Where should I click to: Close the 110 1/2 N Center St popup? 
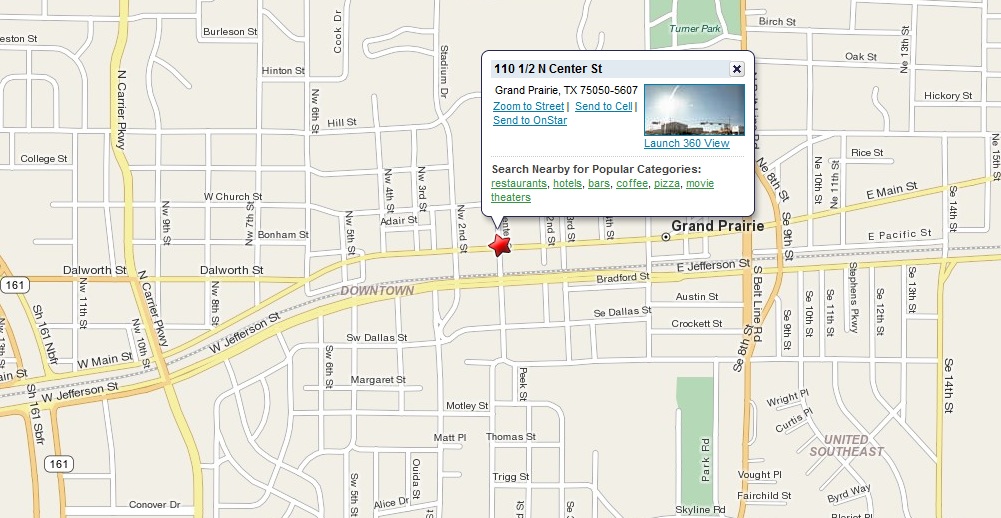click(737, 69)
